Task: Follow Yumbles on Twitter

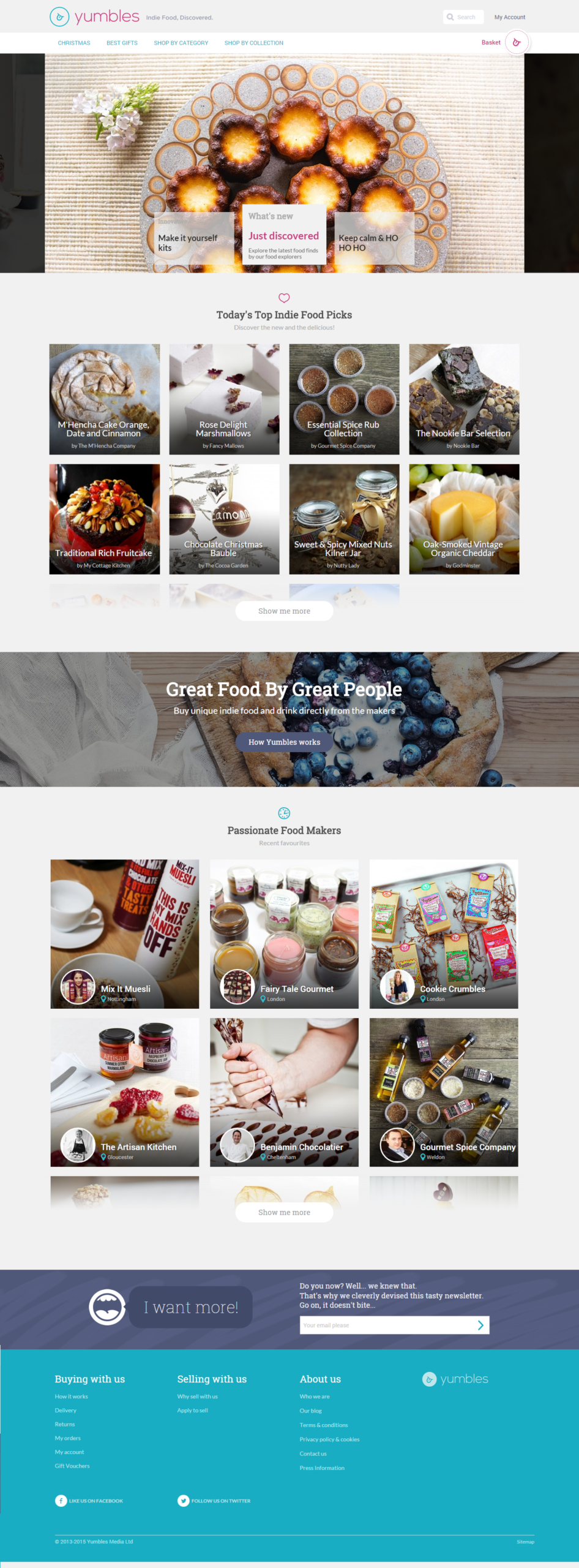Action: click(x=214, y=1501)
